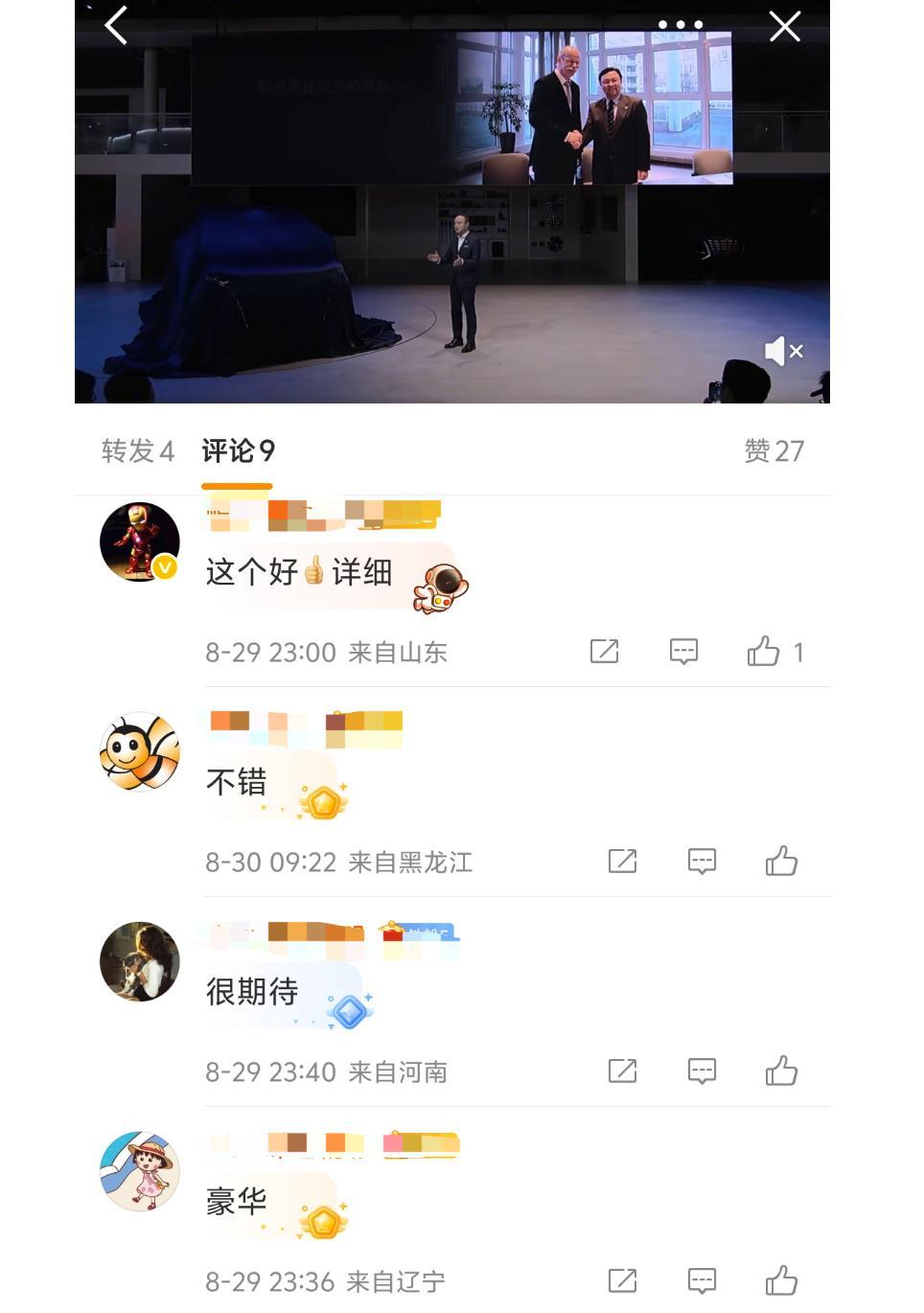Open the bee avatar commenter's profile
This screenshot has height=1313, width=924.
click(140, 752)
